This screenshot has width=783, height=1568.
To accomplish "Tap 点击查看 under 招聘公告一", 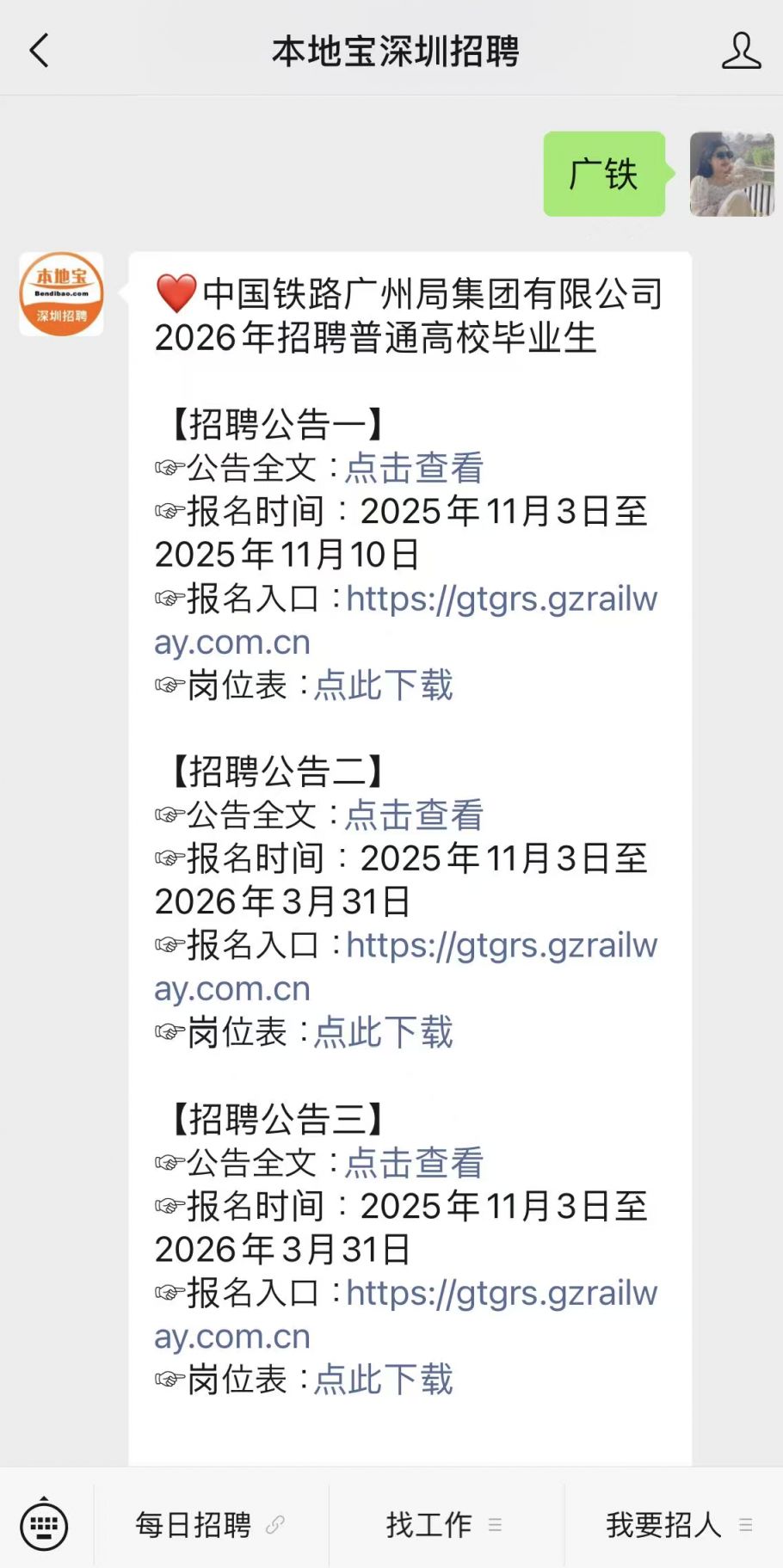I will [x=414, y=468].
